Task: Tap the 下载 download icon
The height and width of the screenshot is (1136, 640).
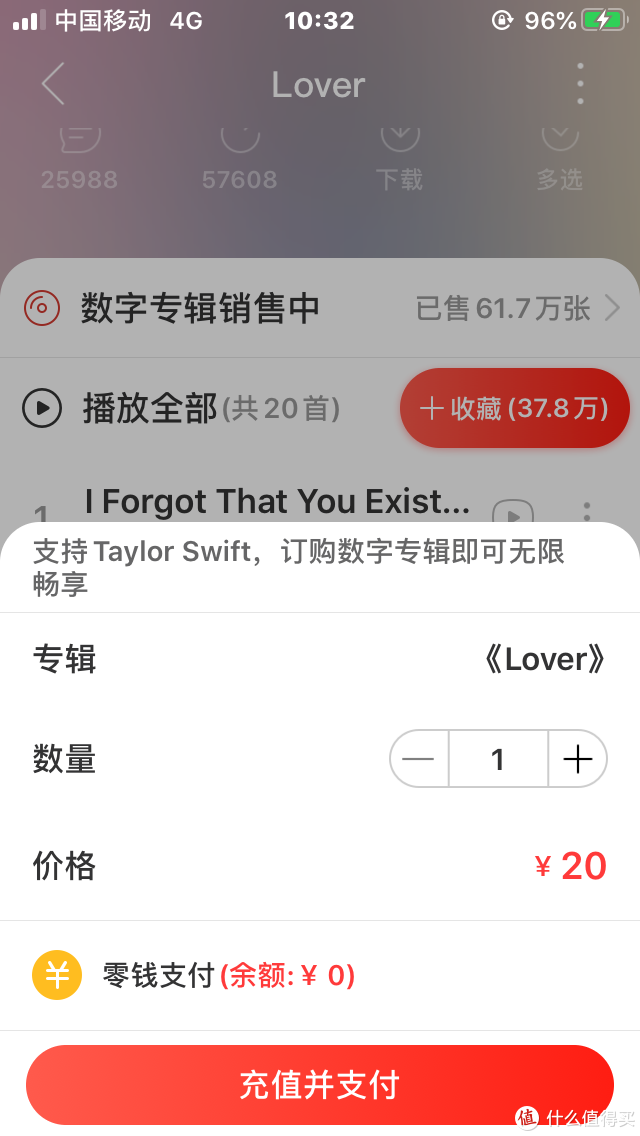Action: pos(399,160)
